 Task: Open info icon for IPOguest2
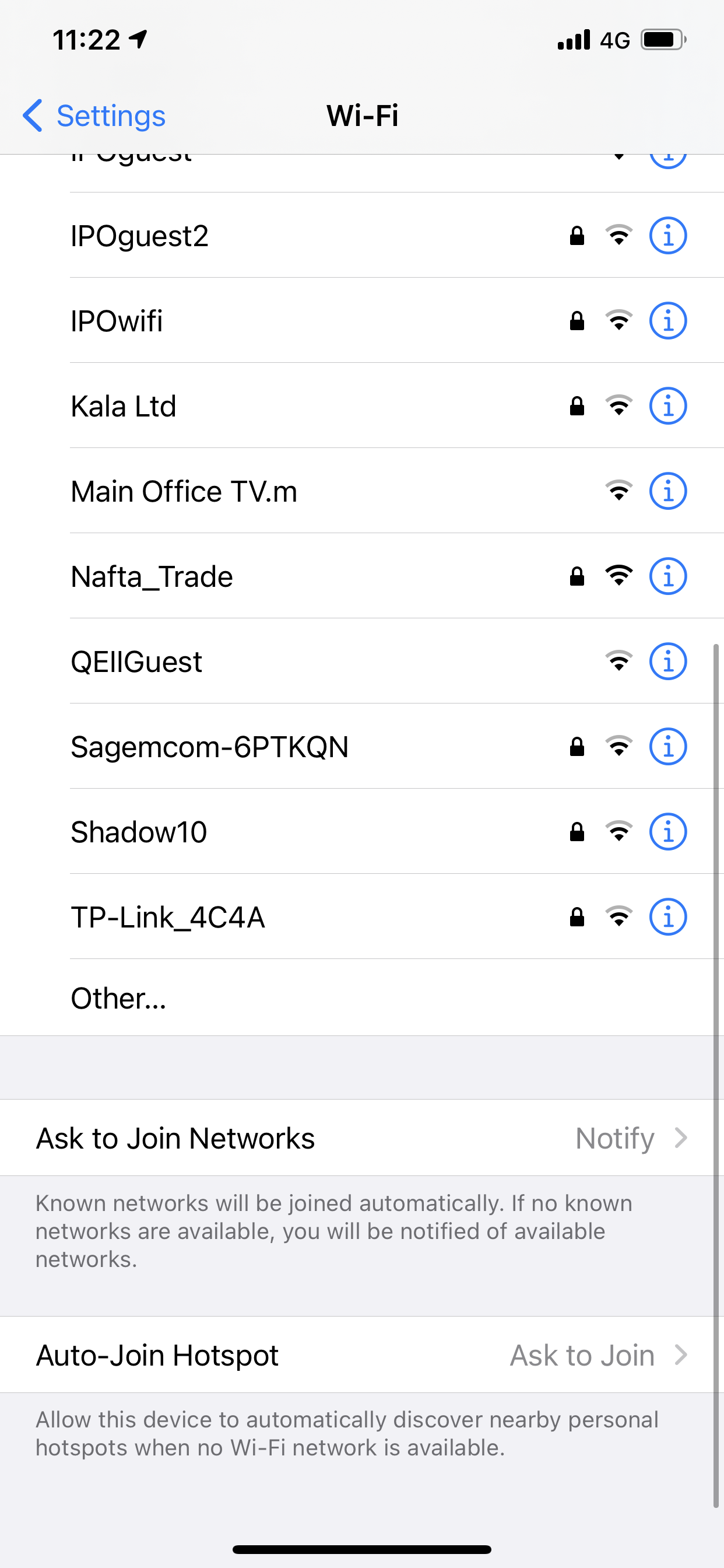tap(668, 236)
